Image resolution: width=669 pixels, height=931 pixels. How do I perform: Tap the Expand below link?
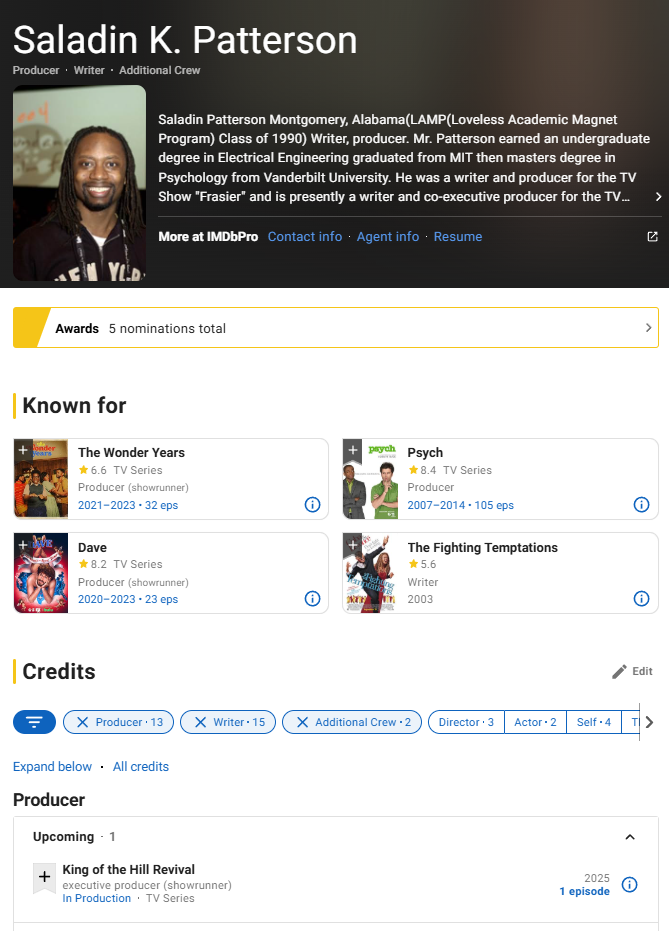click(x=52, y=767)
